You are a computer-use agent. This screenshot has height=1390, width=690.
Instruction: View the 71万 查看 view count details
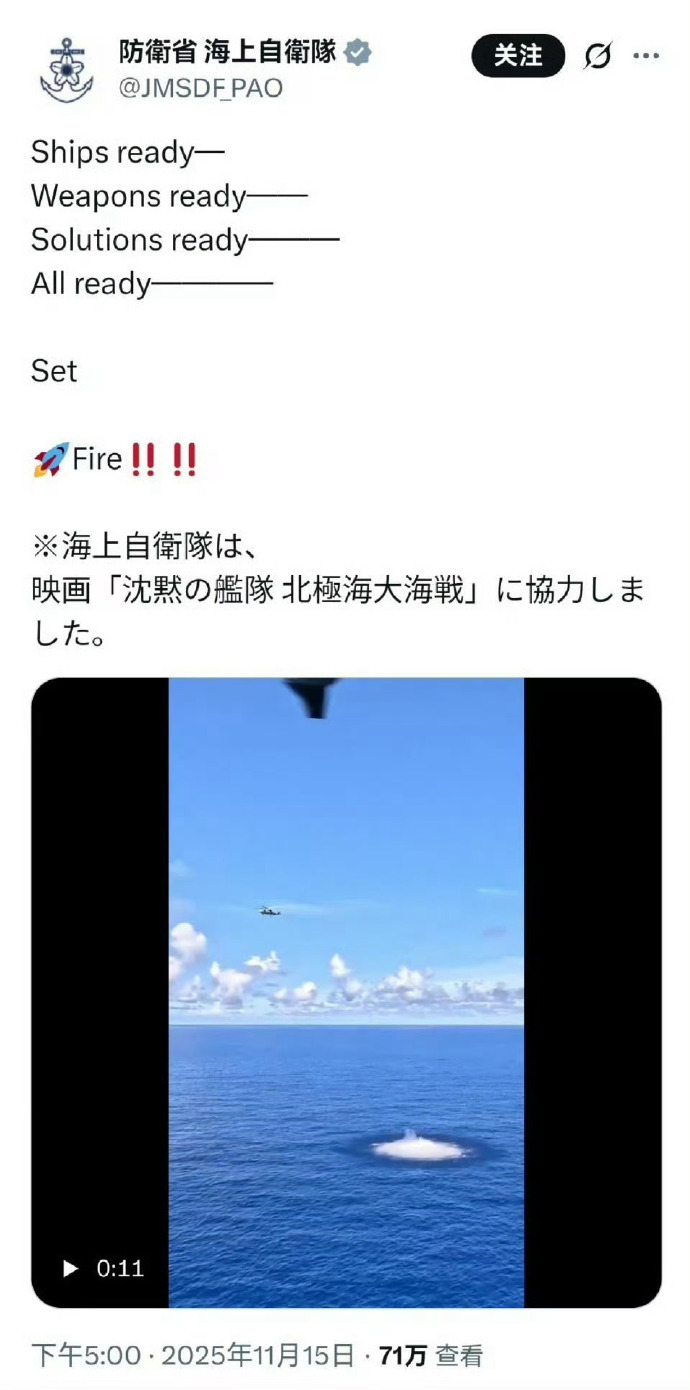[x=430, y=1356]
